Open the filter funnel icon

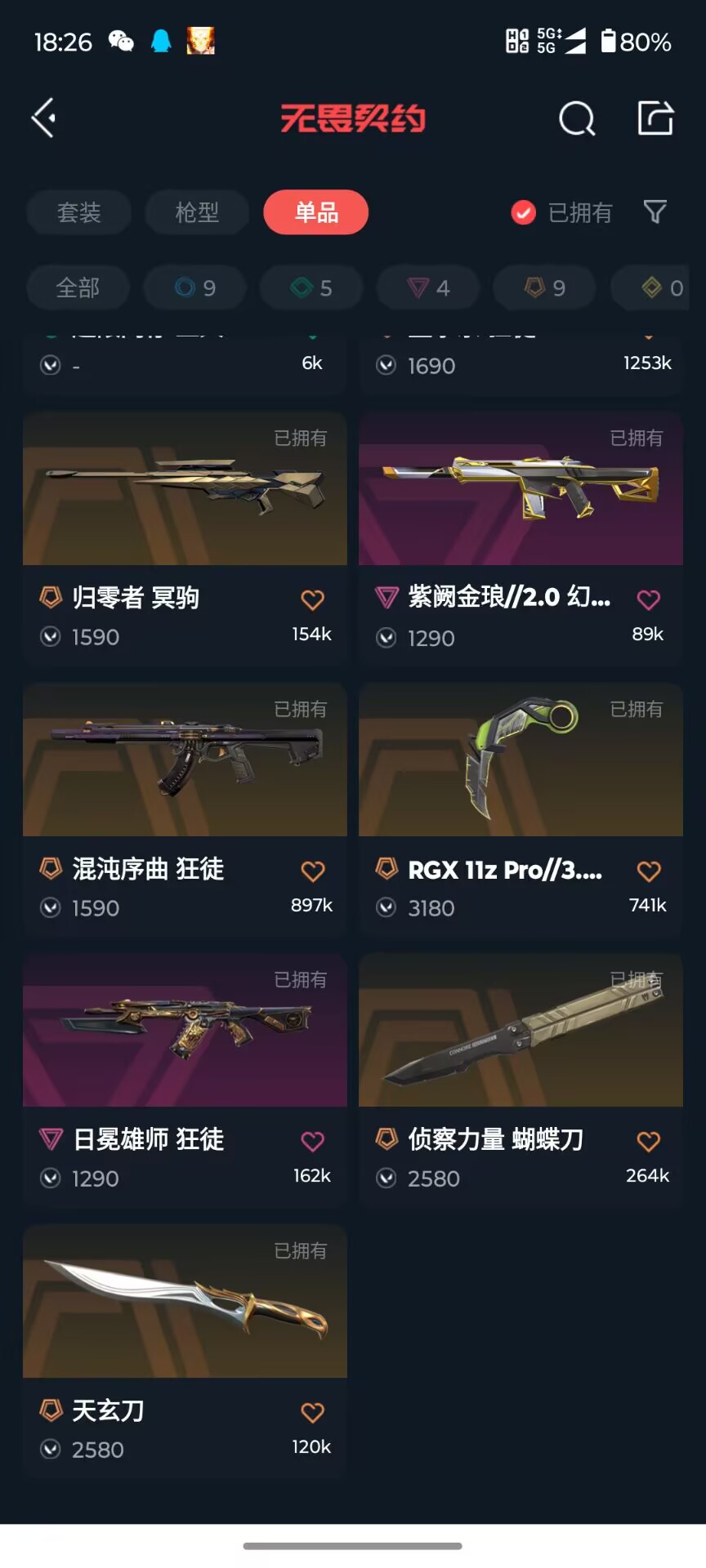click(x=655, y=212)
